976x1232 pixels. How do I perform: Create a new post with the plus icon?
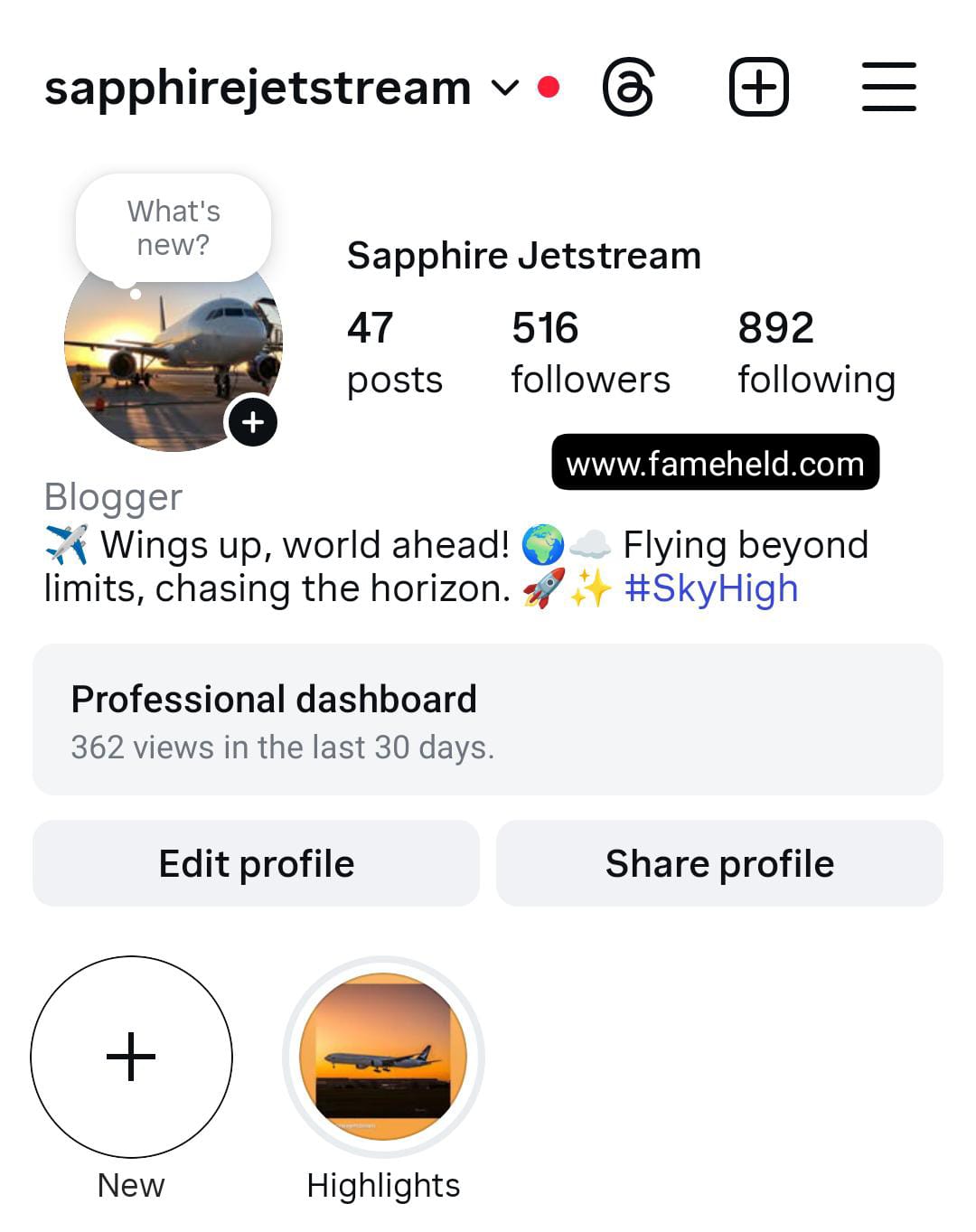[x=758, y=88]
